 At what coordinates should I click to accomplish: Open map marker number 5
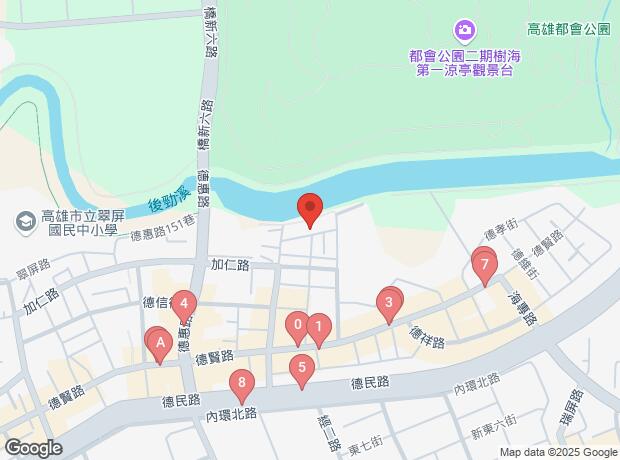pyautogui.click(x=302, y=369)
